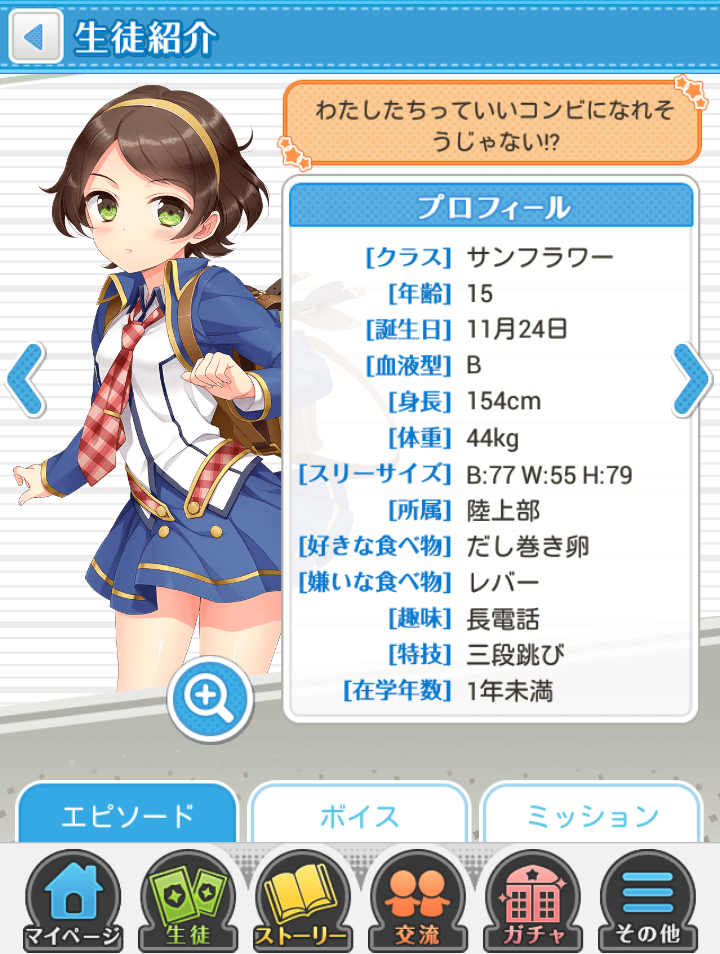720x954 pixels.
Task: Show the previous student with the left arrow
Action: pyautogui.click(x=25, y=379)
